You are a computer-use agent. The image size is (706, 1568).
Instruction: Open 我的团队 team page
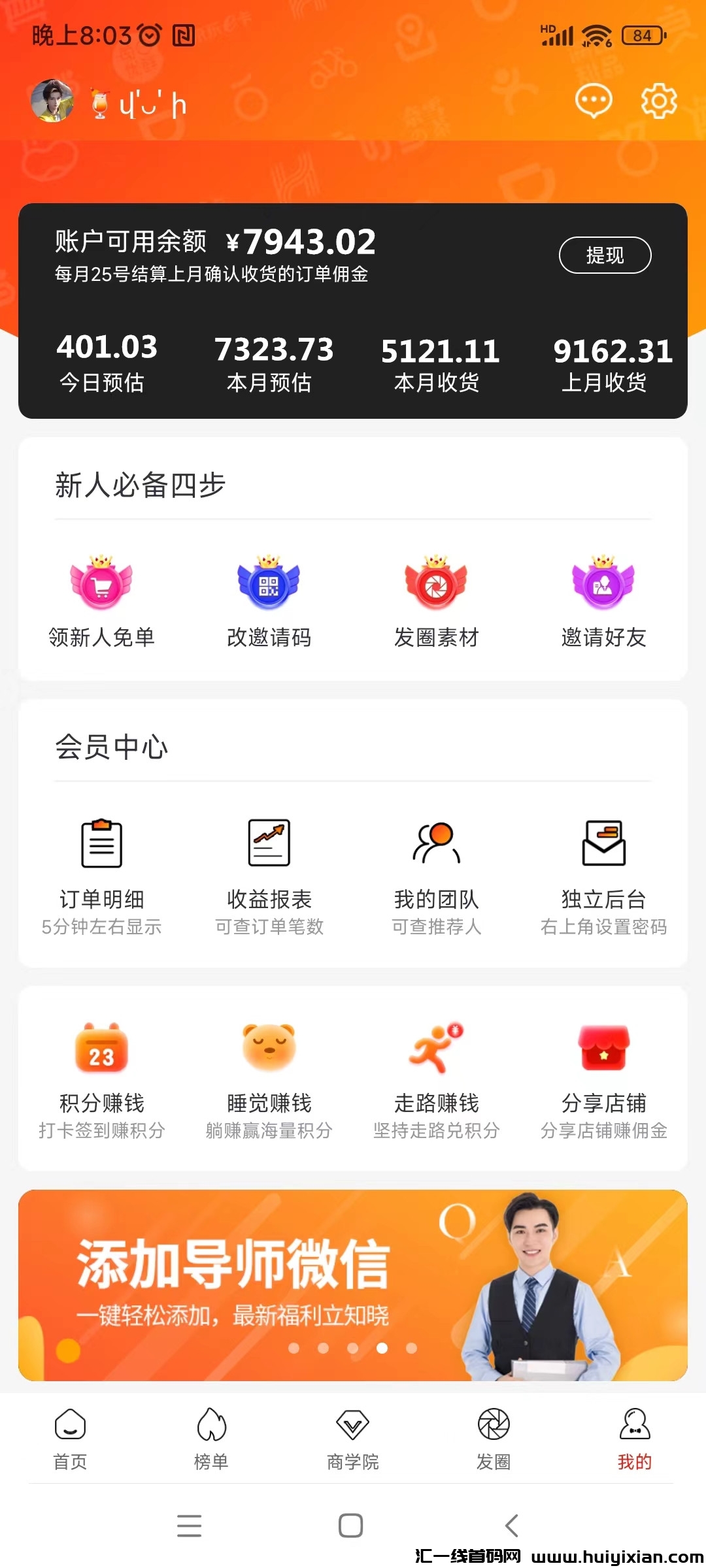(437, 869)
